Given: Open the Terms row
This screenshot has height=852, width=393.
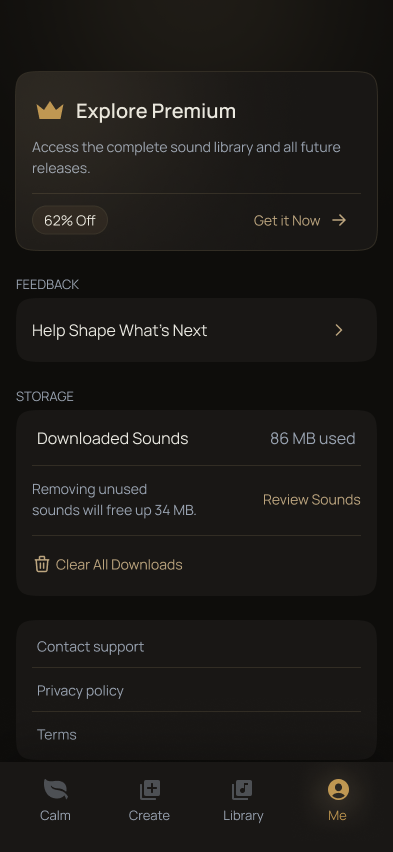Looking at the screenshot, I should [196, 735].
